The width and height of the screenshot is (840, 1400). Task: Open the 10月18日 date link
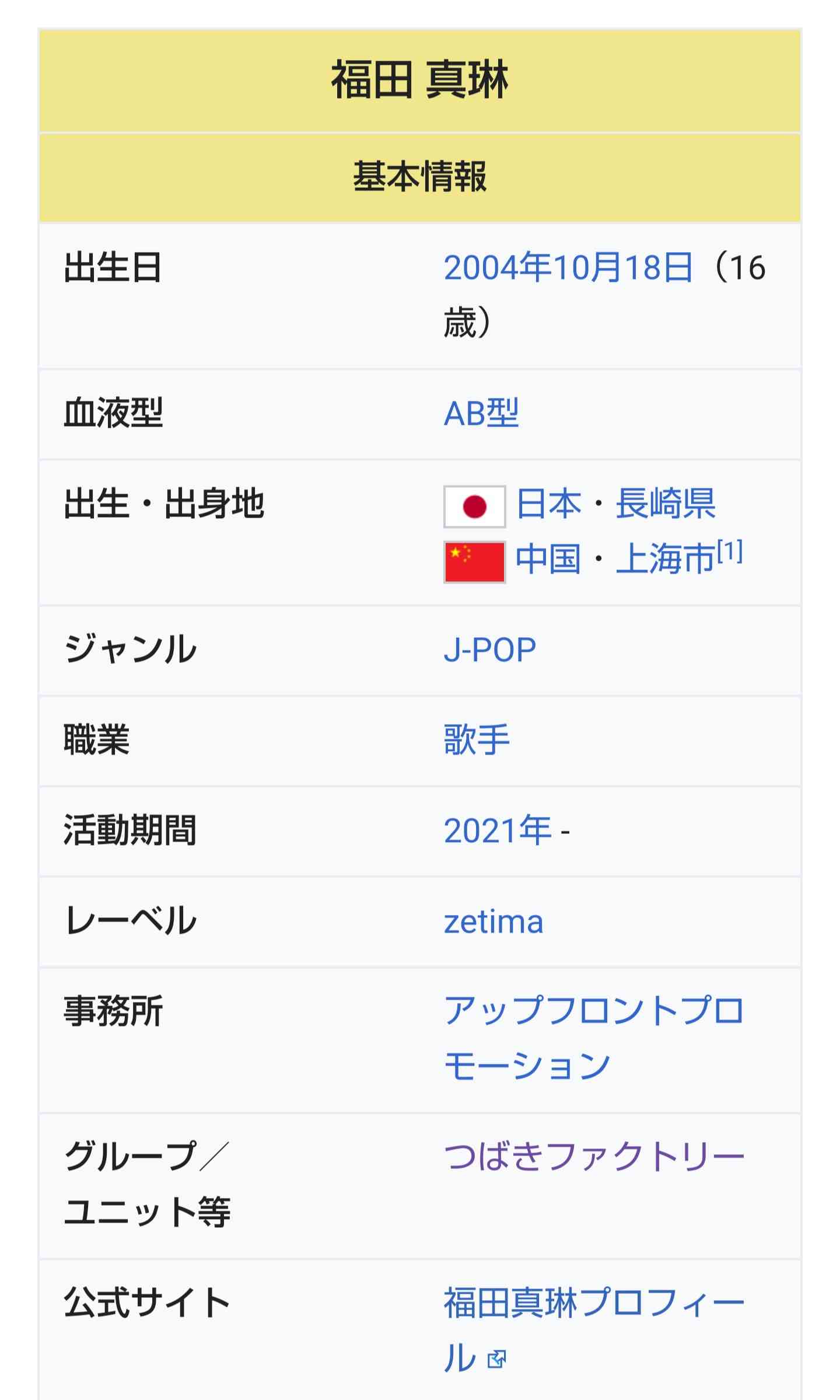[x=622, y=268]
